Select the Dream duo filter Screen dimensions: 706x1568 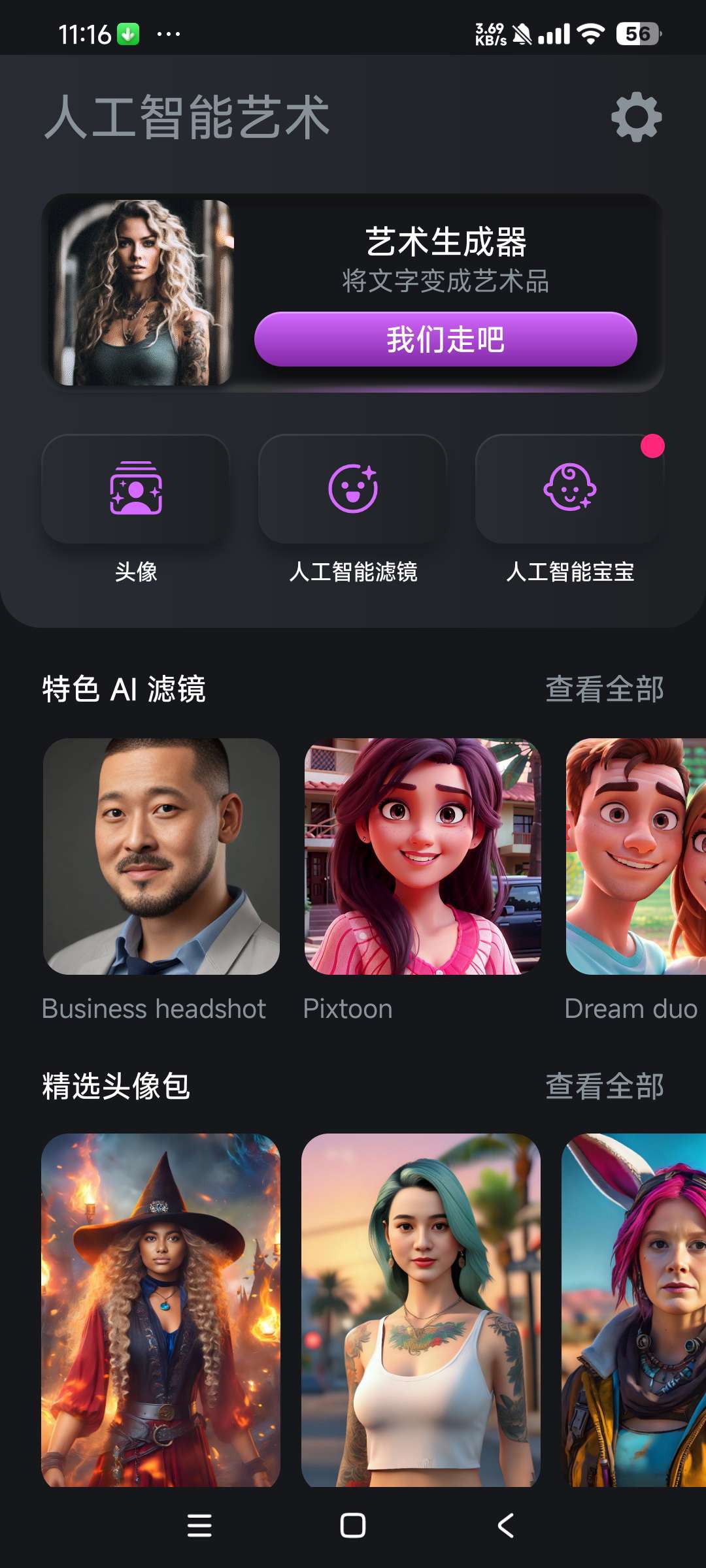pyautogui.click(x=635, y=857)
